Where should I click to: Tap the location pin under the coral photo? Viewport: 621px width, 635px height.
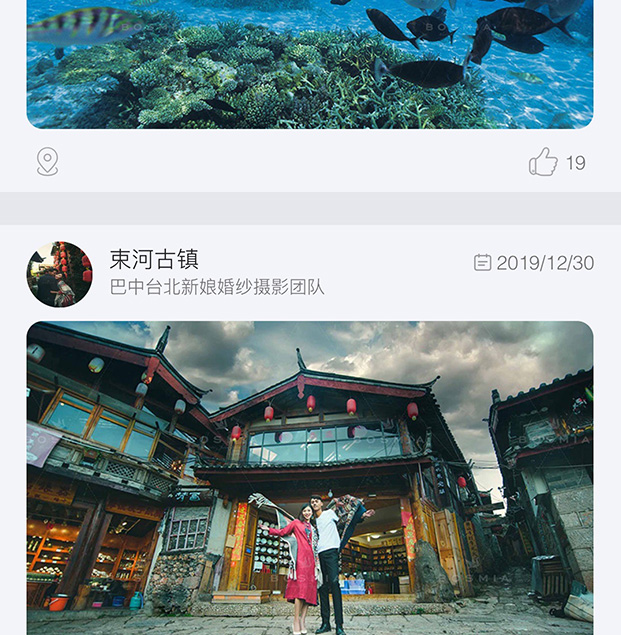coord(47,162)
